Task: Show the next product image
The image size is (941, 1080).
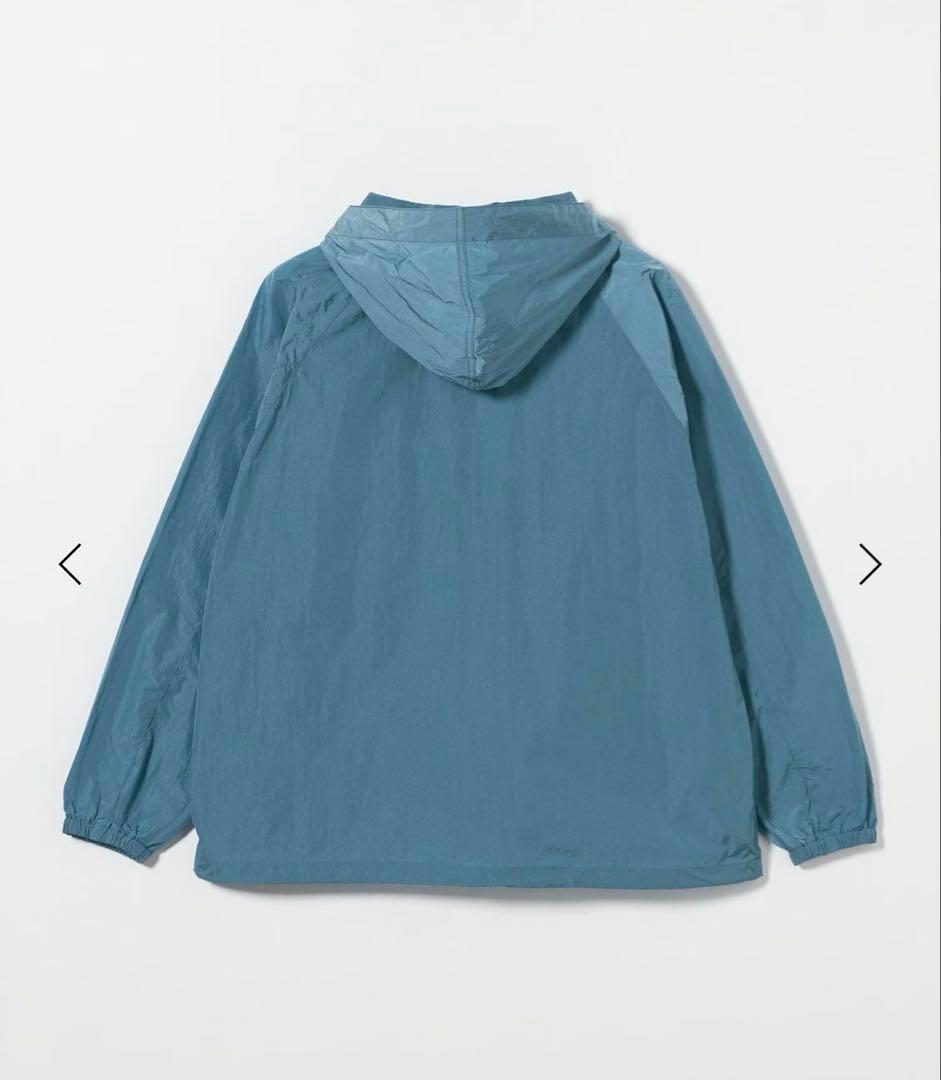Action: pos(869,564)
